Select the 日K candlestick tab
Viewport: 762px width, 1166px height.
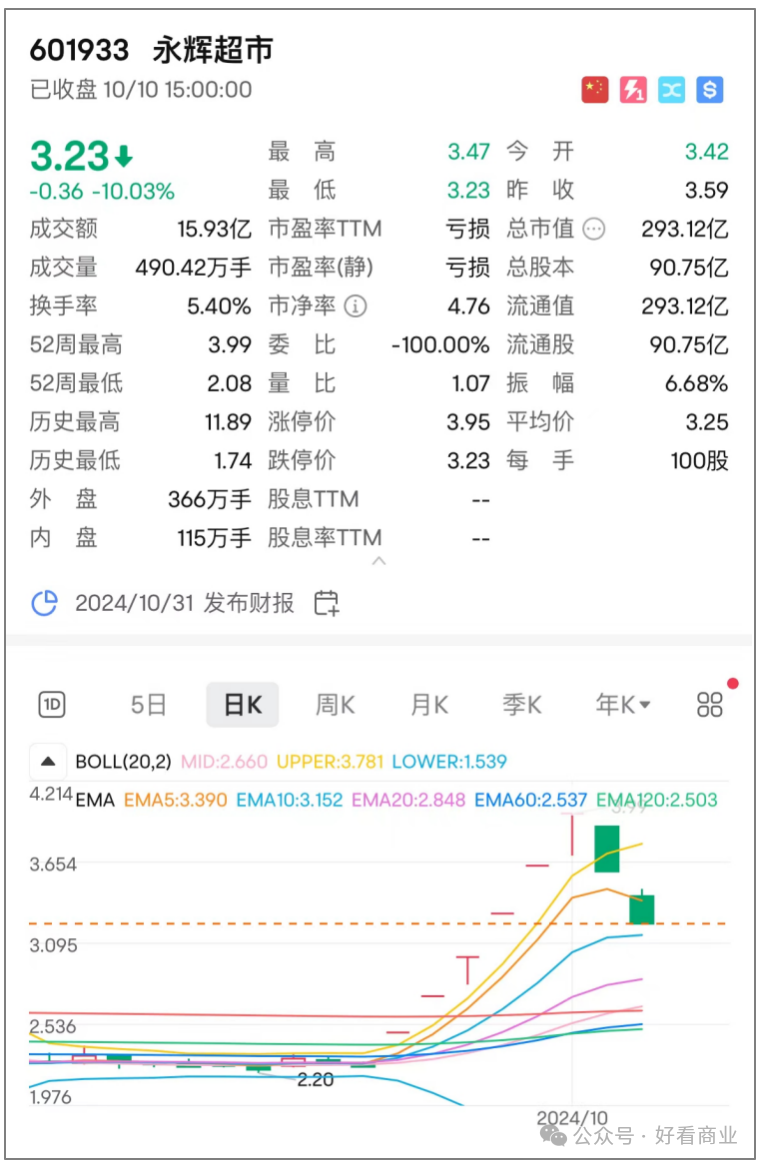242,705
